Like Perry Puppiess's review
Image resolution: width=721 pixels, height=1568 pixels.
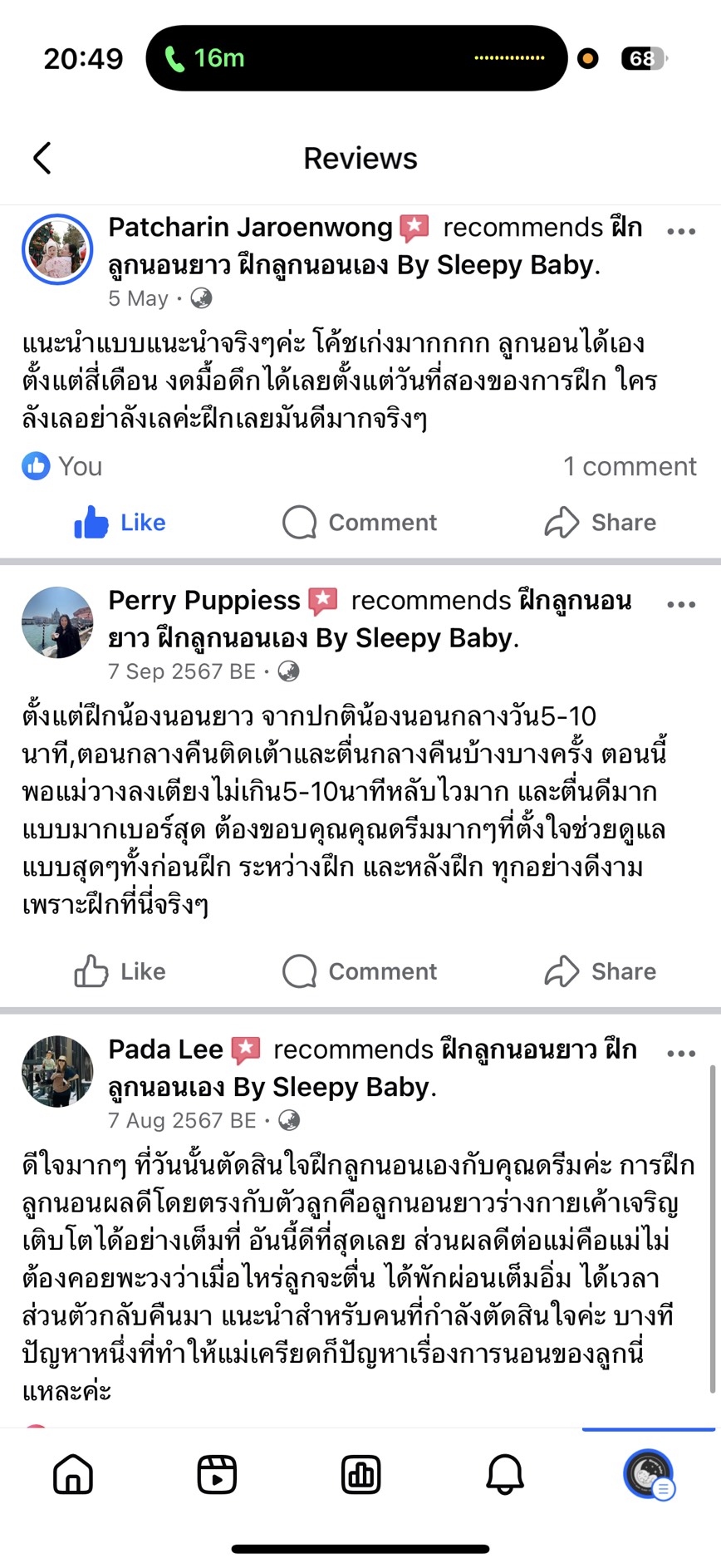point(118,971)
